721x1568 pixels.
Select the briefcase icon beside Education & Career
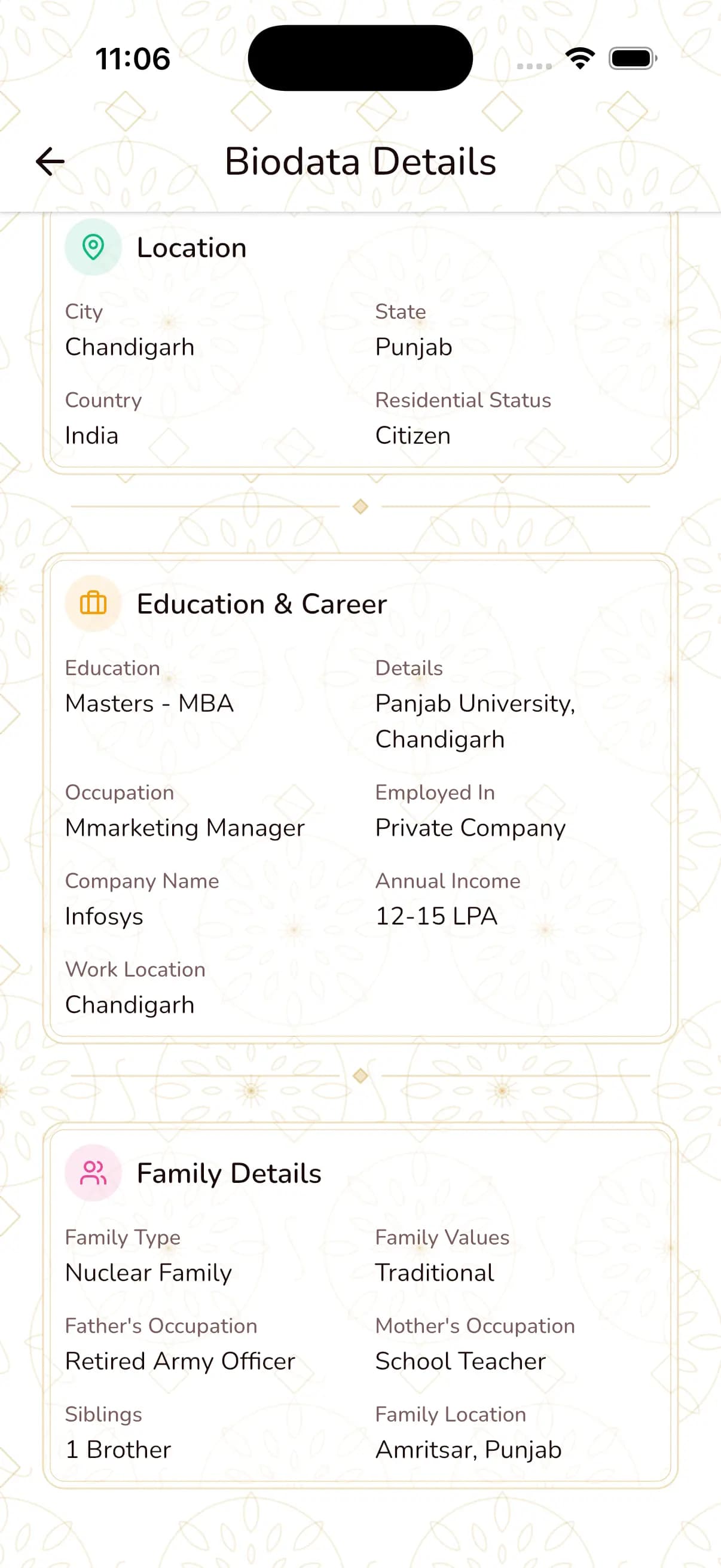pyautogui.click(x=93, y=603)
